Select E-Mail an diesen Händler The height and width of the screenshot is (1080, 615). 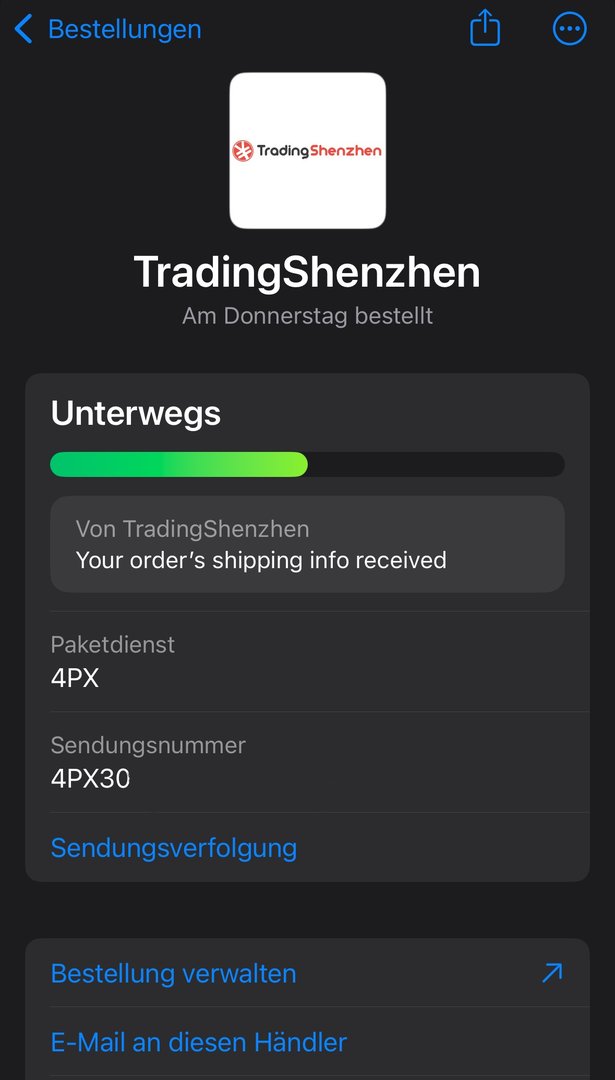199,1042
